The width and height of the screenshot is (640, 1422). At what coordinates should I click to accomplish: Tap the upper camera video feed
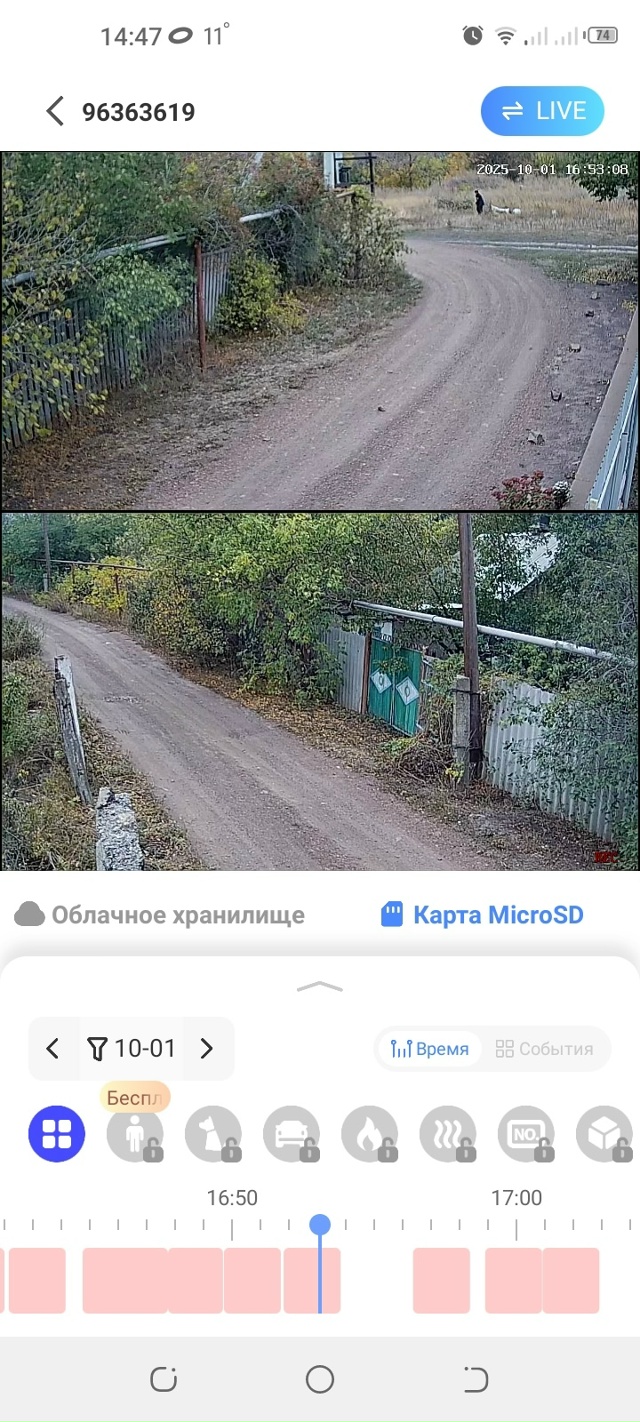(x=320, y=330)
